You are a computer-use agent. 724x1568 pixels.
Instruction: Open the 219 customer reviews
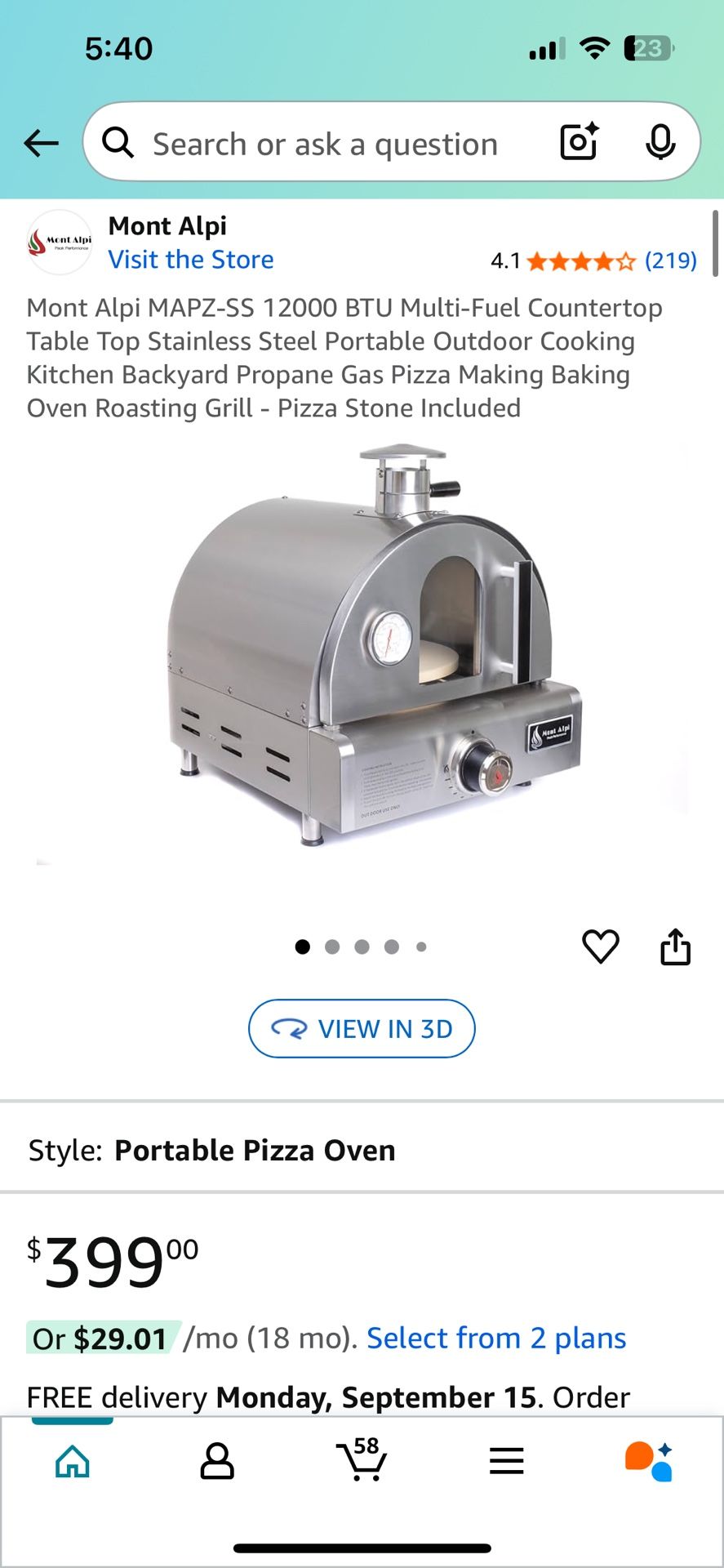coord(670,261)
